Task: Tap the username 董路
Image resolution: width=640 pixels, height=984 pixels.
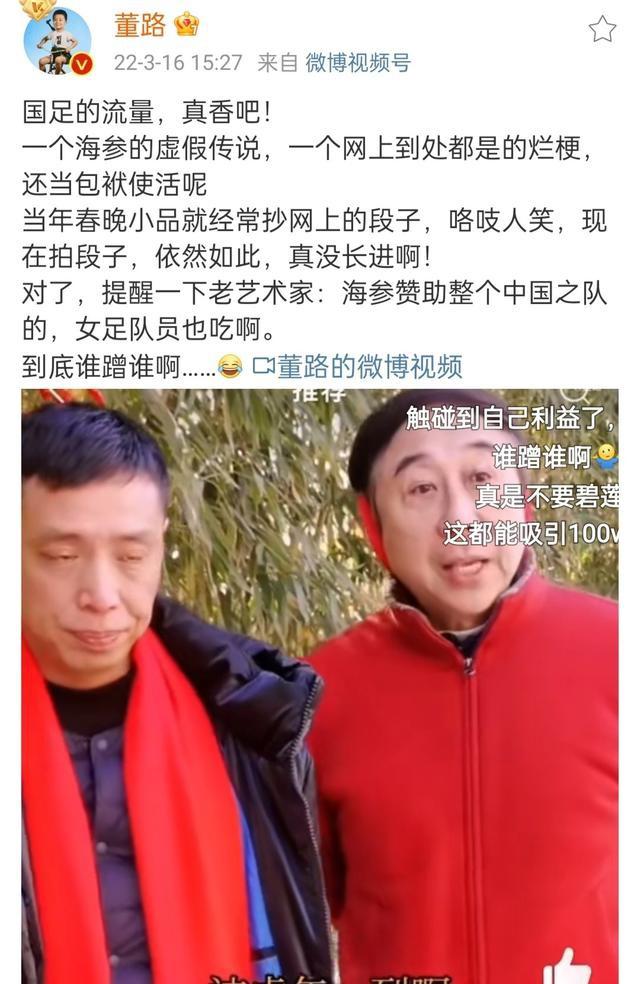Action: pyautogui.click(x=140, y=24)
